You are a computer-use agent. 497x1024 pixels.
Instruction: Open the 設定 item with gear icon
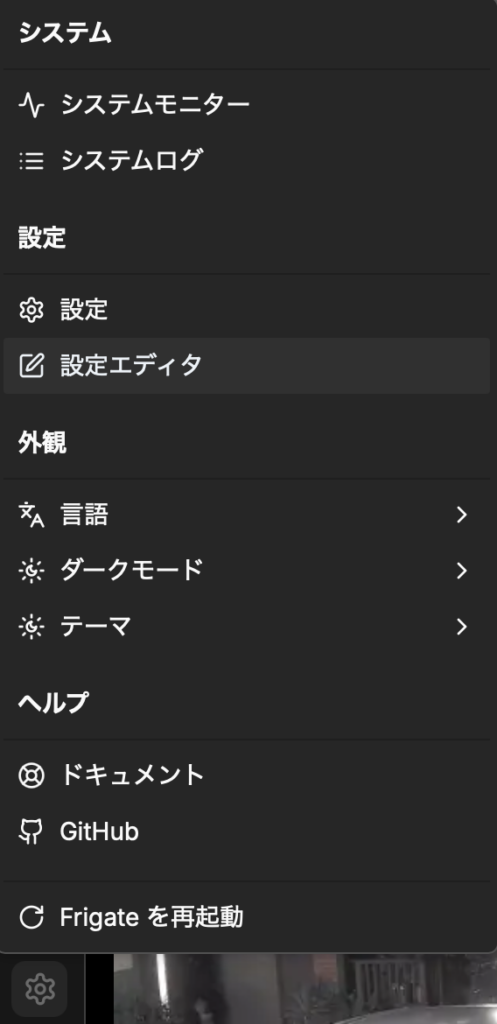(x=246, y=310)
